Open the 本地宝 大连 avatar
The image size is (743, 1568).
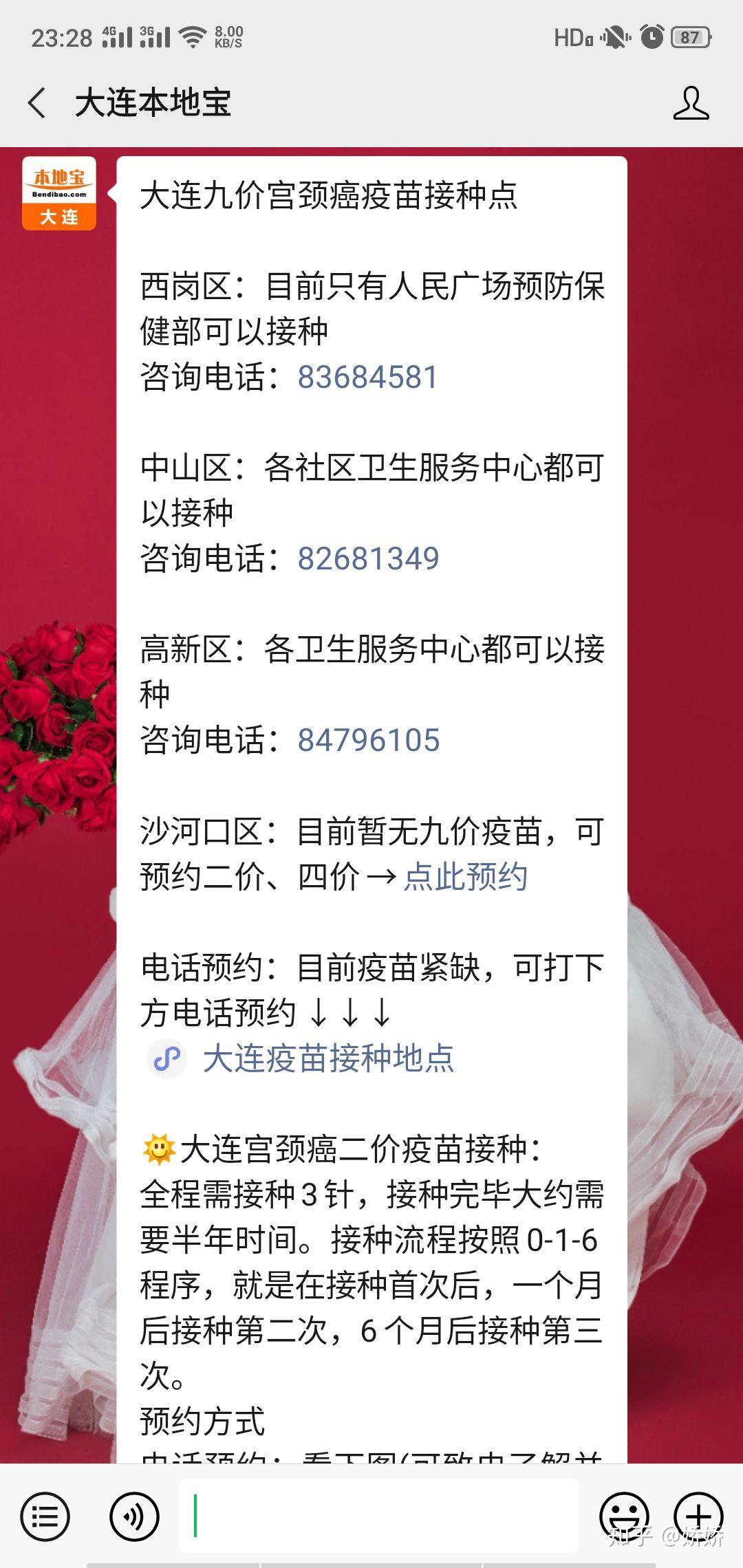[x=59, y=193]
